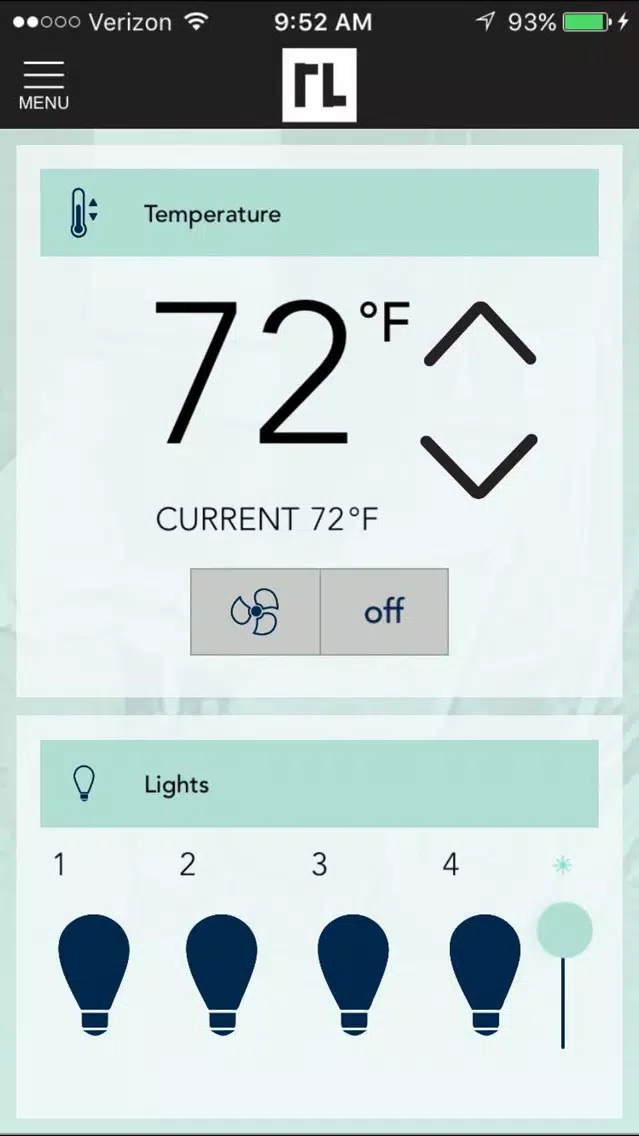
Task: Select the fan mode button
Action: pos(255,611)
